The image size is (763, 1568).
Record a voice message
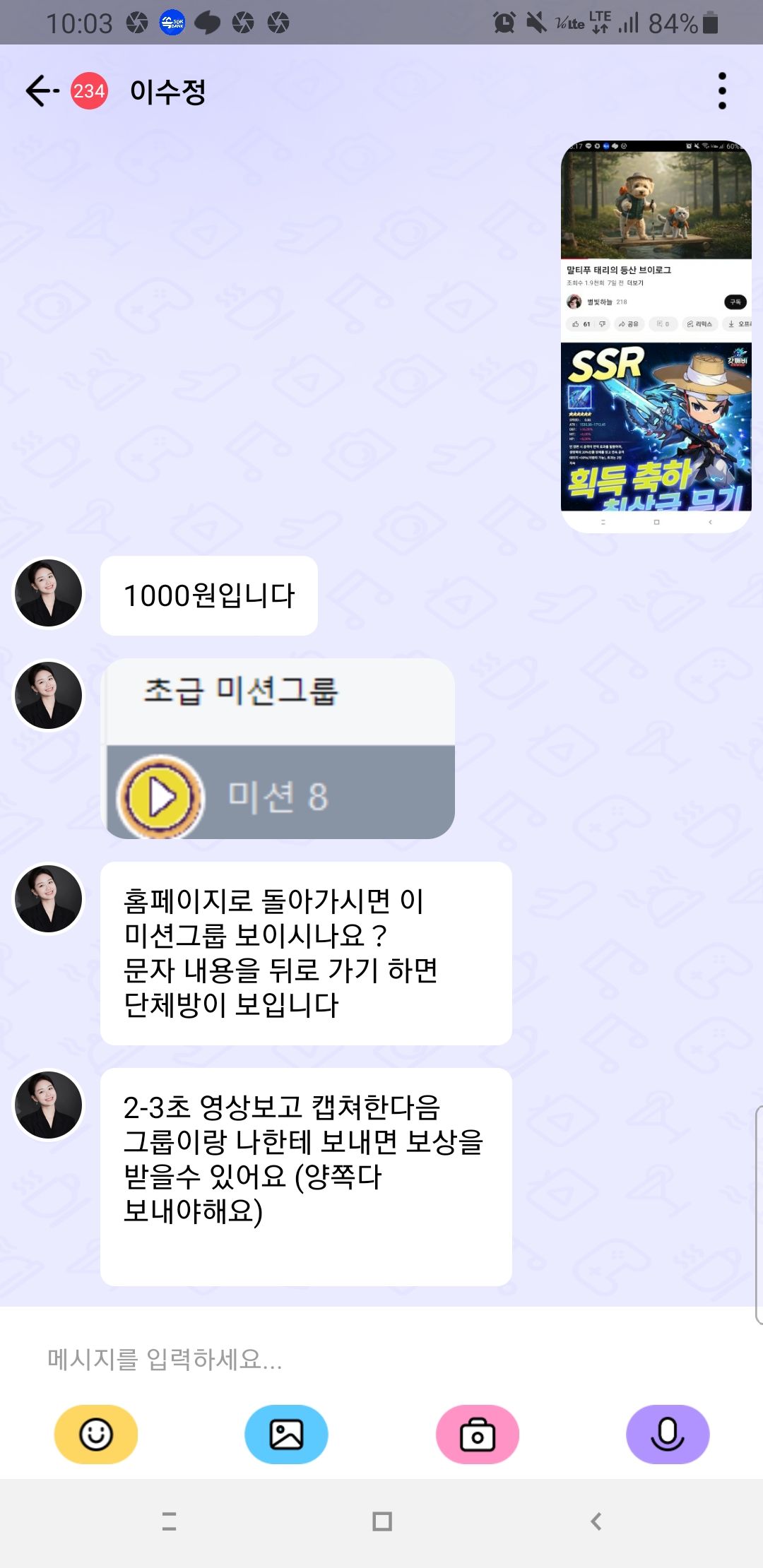pos(668,1435)
